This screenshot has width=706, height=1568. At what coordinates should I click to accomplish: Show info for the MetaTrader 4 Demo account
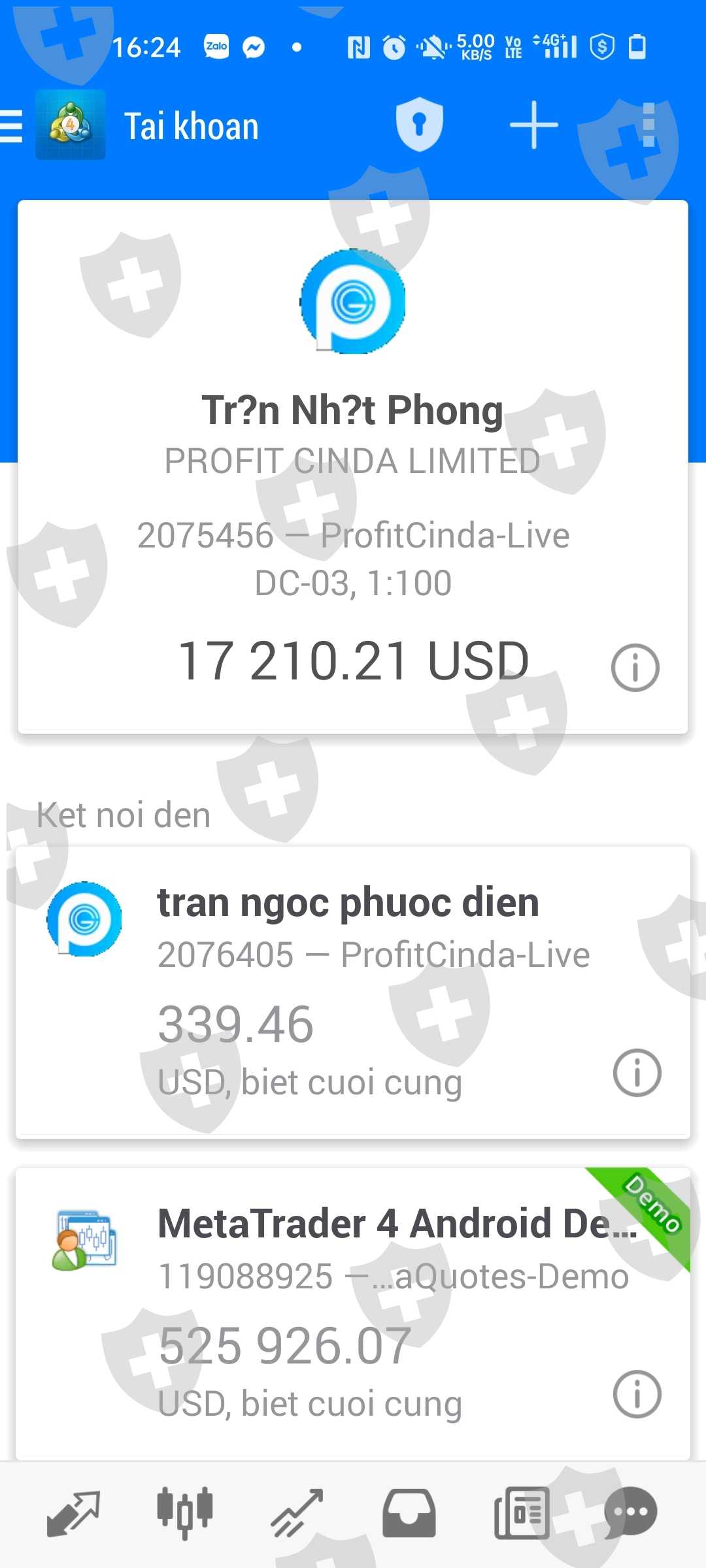tap(637, 1394)
